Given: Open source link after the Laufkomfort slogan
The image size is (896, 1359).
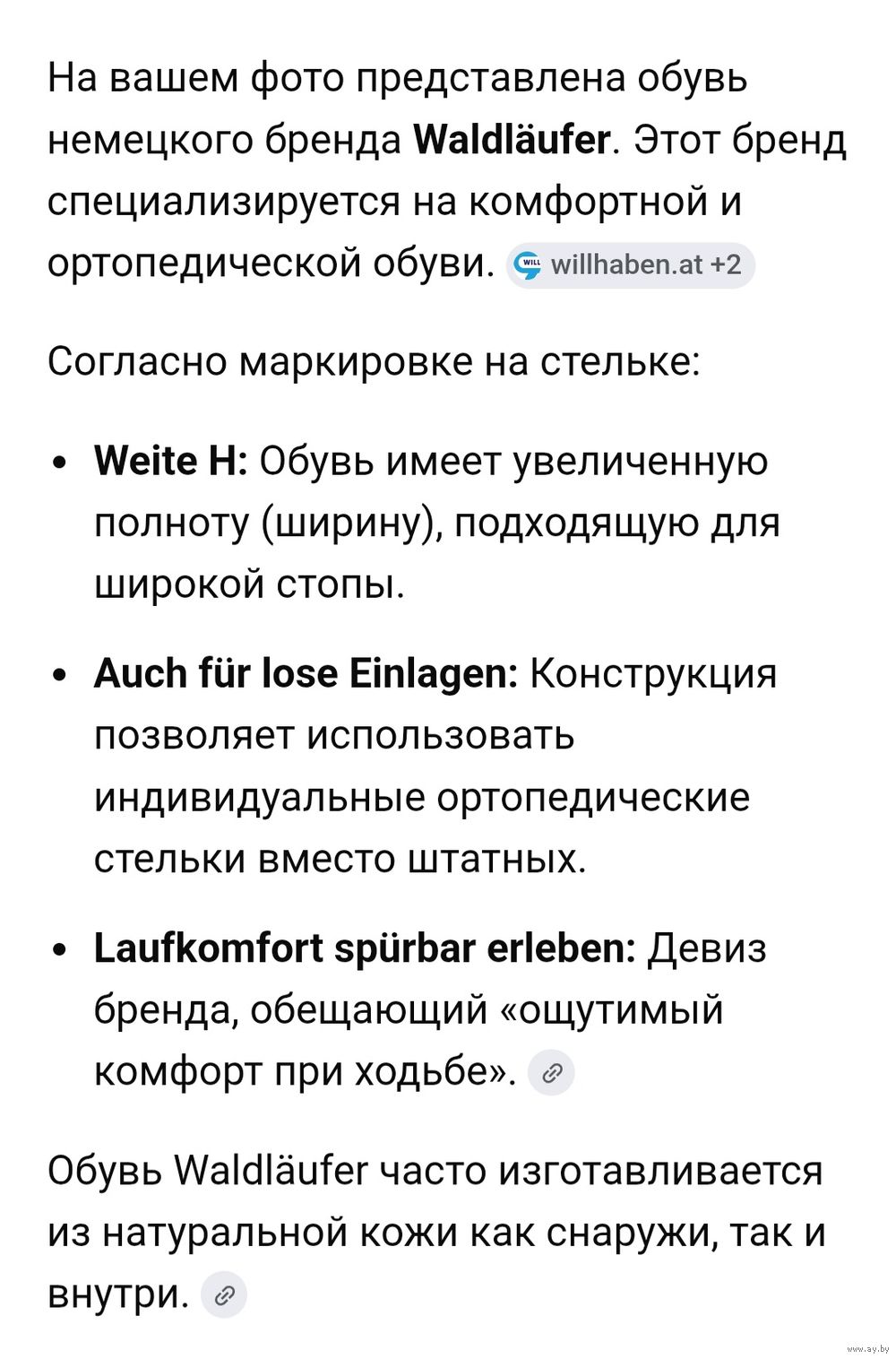Looking at the screenshot, I should pos(552,1072).
